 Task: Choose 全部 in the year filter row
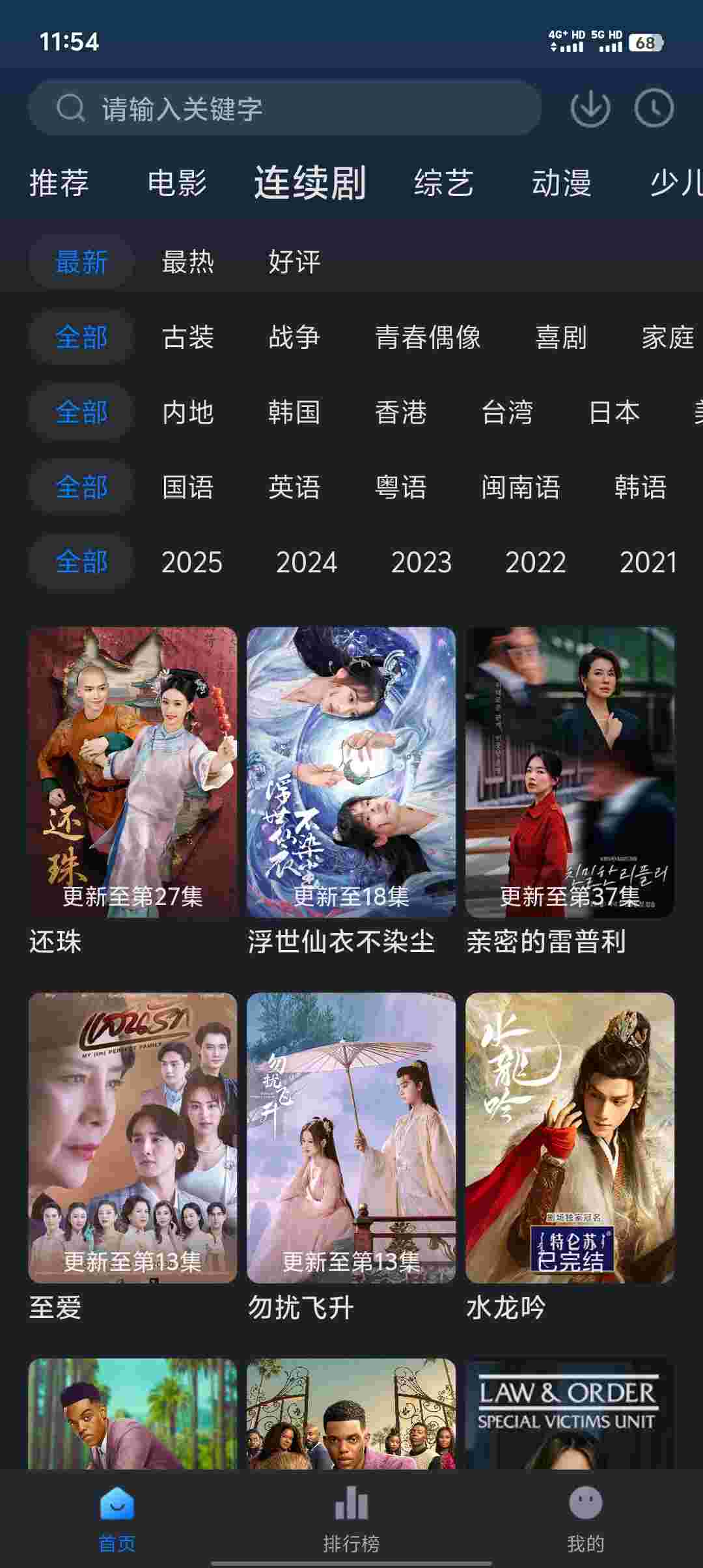click(79, 561)
